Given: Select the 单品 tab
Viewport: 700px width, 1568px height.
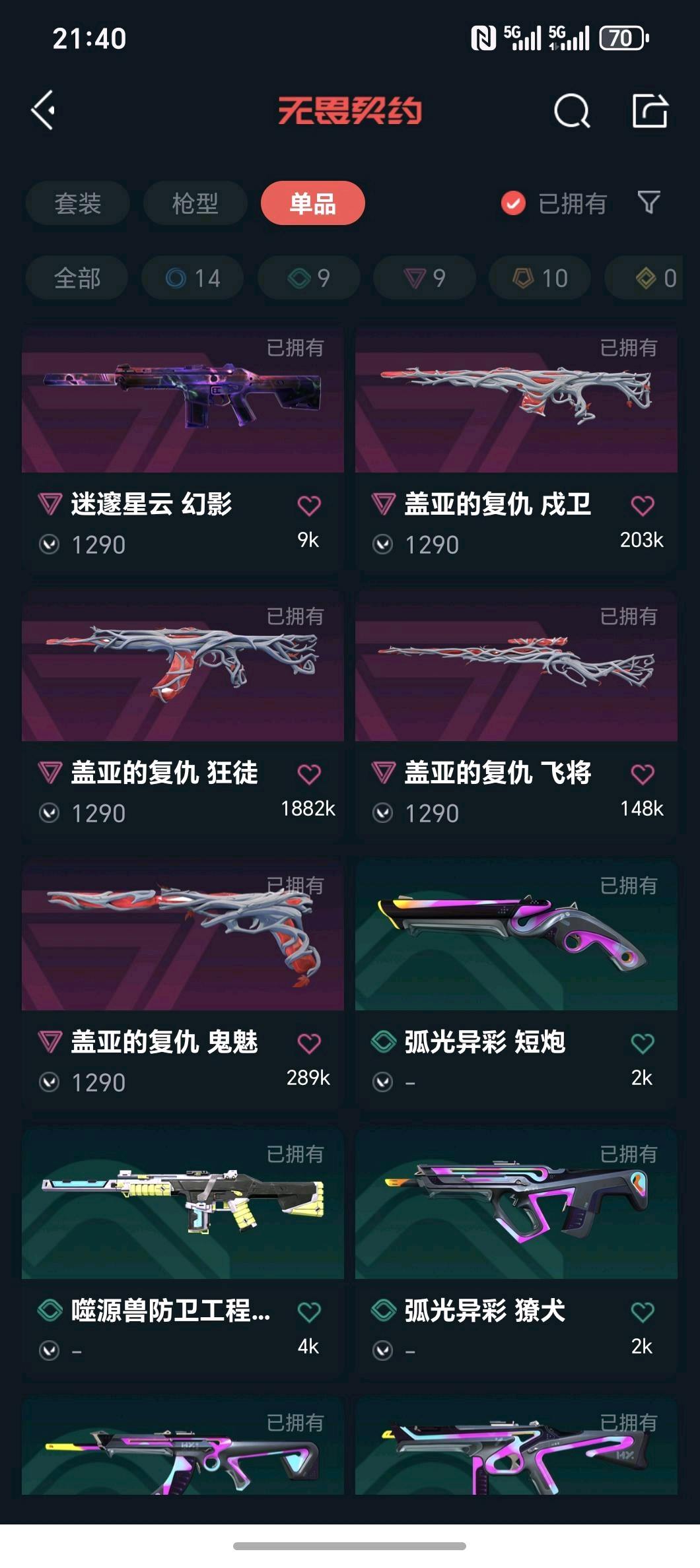Looking at the screenshot, I should (312, 203).
